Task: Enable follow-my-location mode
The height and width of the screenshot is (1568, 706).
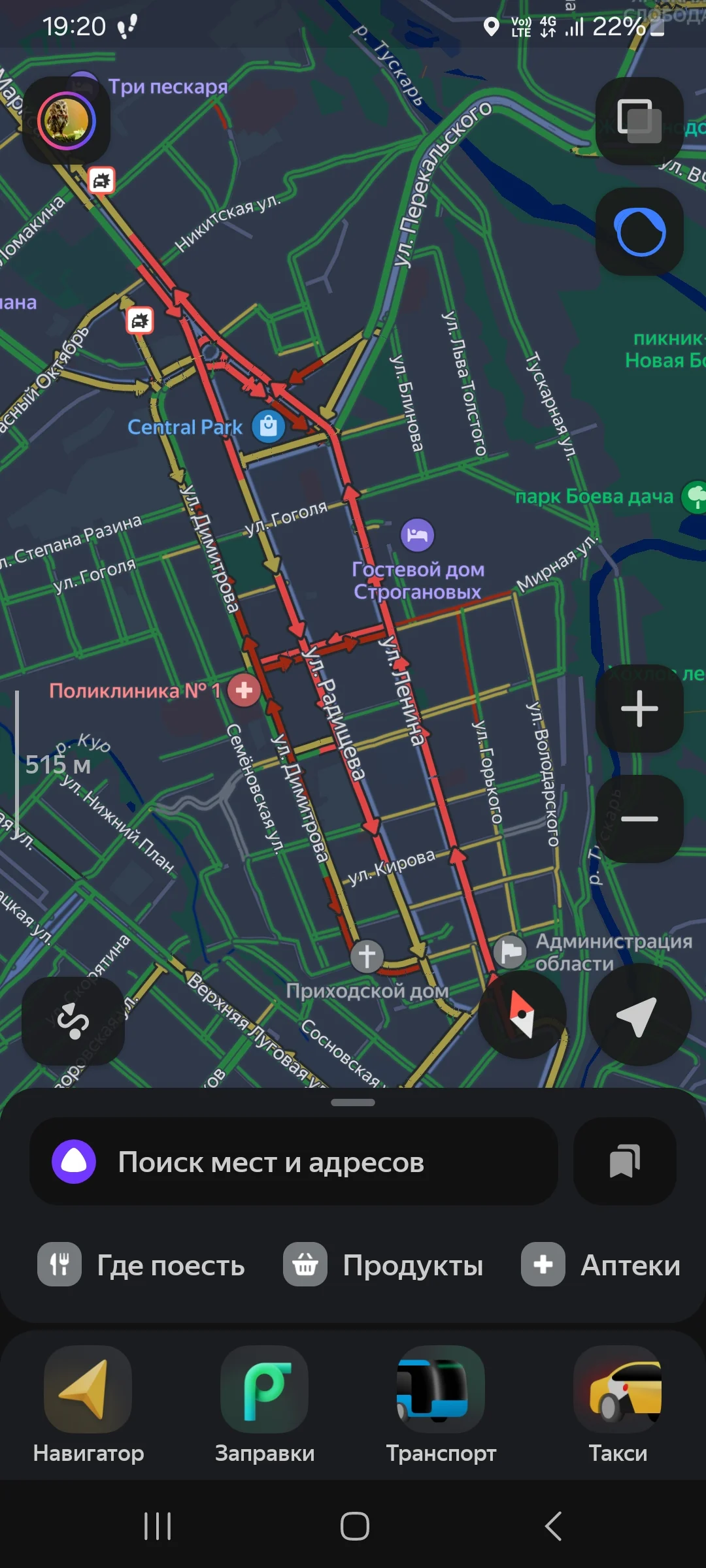Action: [637, 1015]
